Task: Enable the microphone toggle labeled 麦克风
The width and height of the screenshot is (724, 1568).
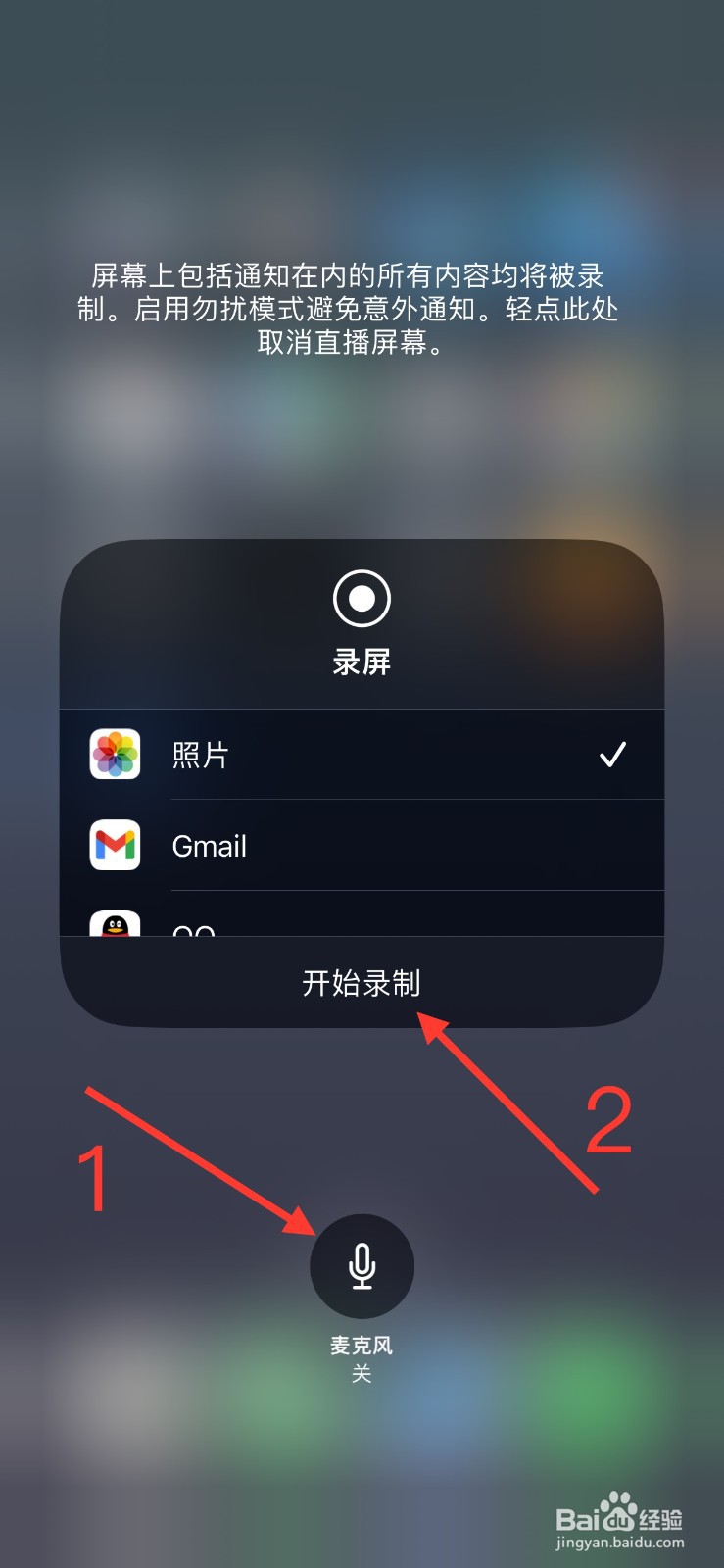Action: (x=362, y=1266)
